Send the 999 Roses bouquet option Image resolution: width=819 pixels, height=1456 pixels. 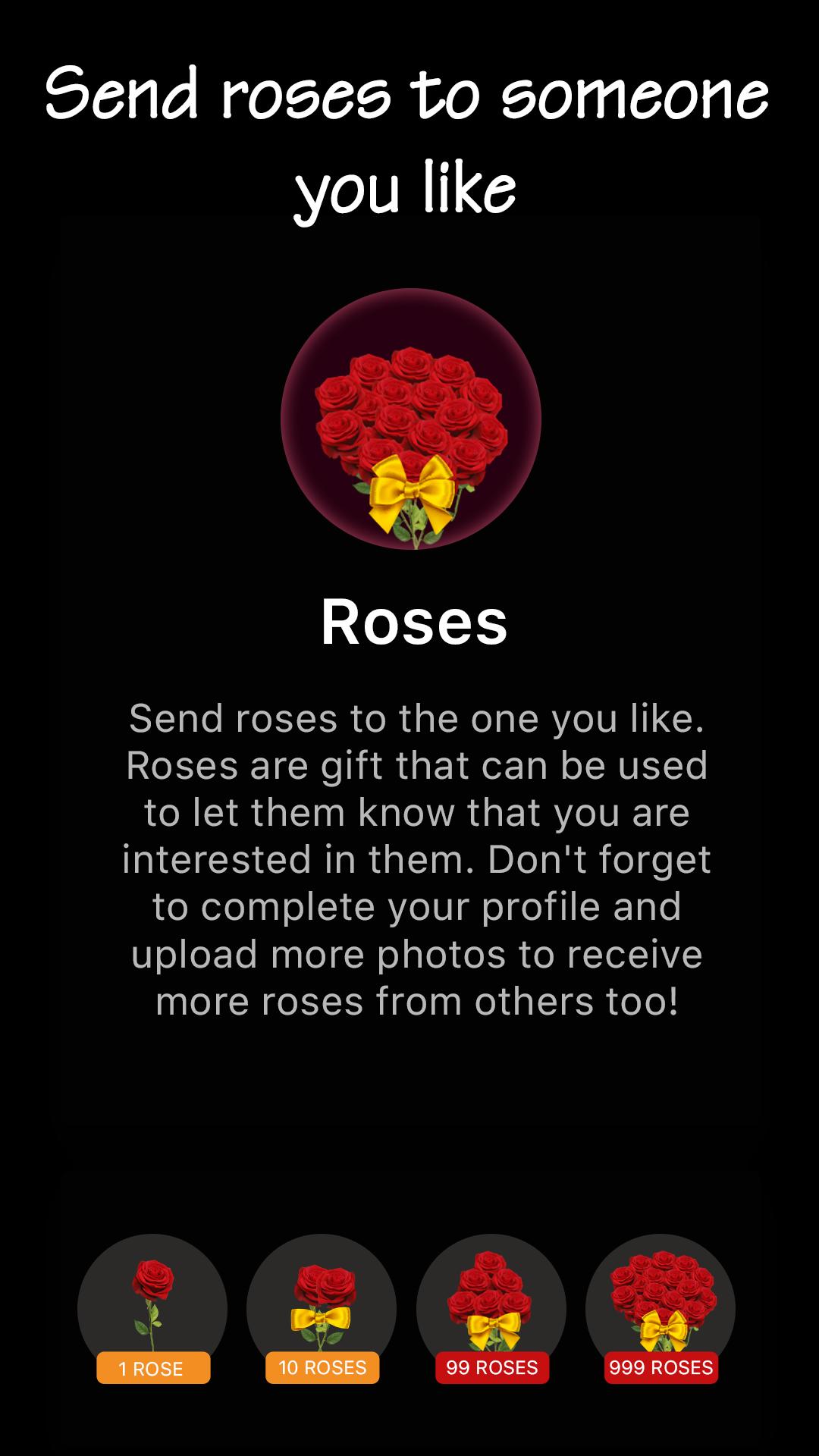tap(661, 1308)
